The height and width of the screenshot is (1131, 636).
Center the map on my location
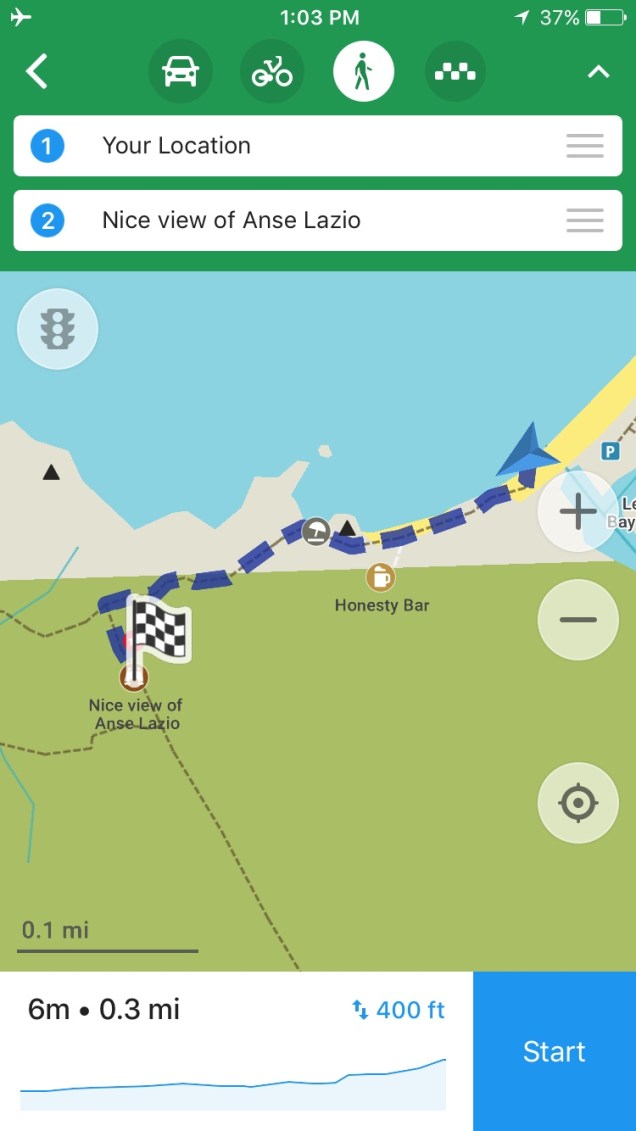pos(577,803)
